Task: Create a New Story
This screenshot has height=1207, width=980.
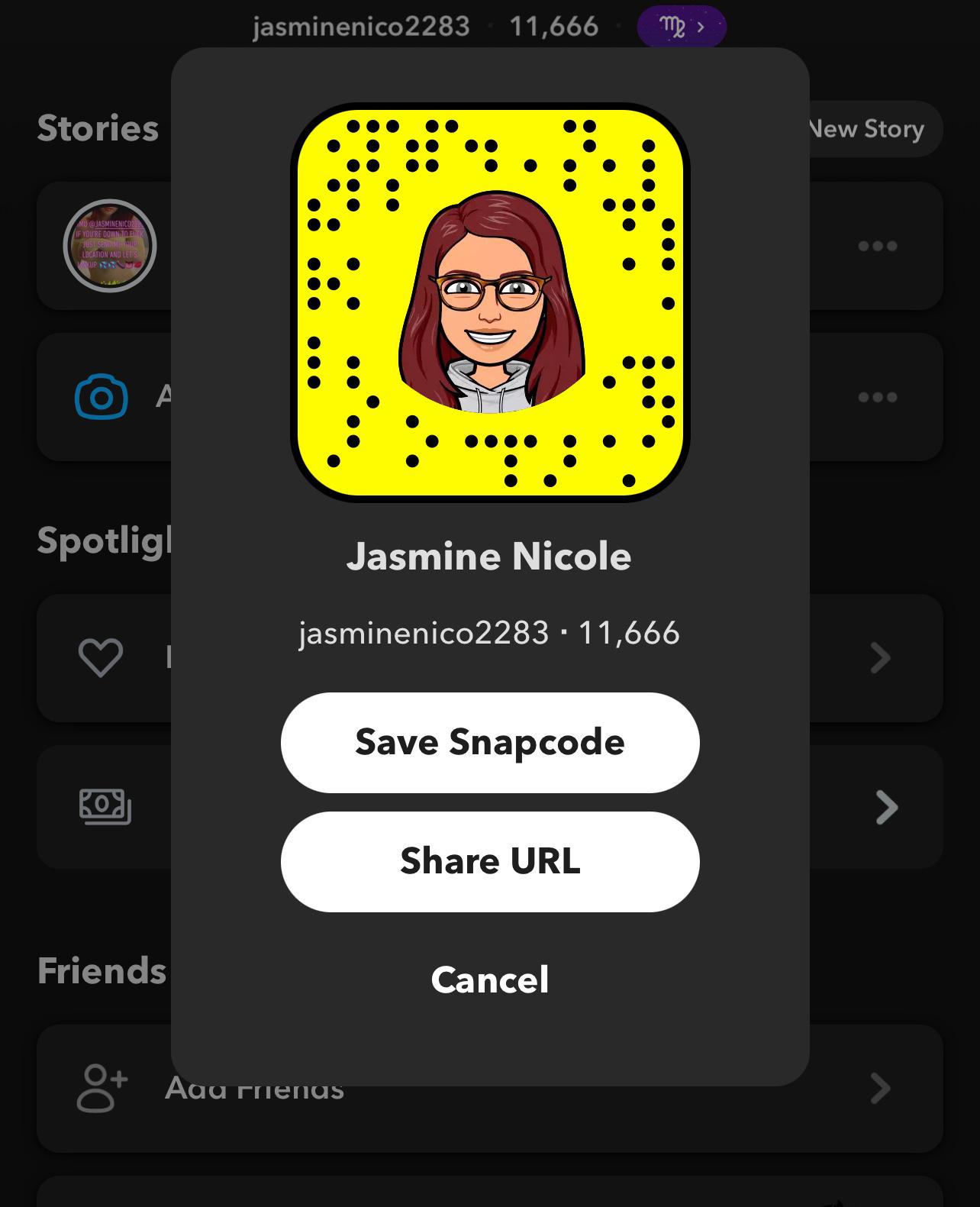Action: tap(870, 129)
